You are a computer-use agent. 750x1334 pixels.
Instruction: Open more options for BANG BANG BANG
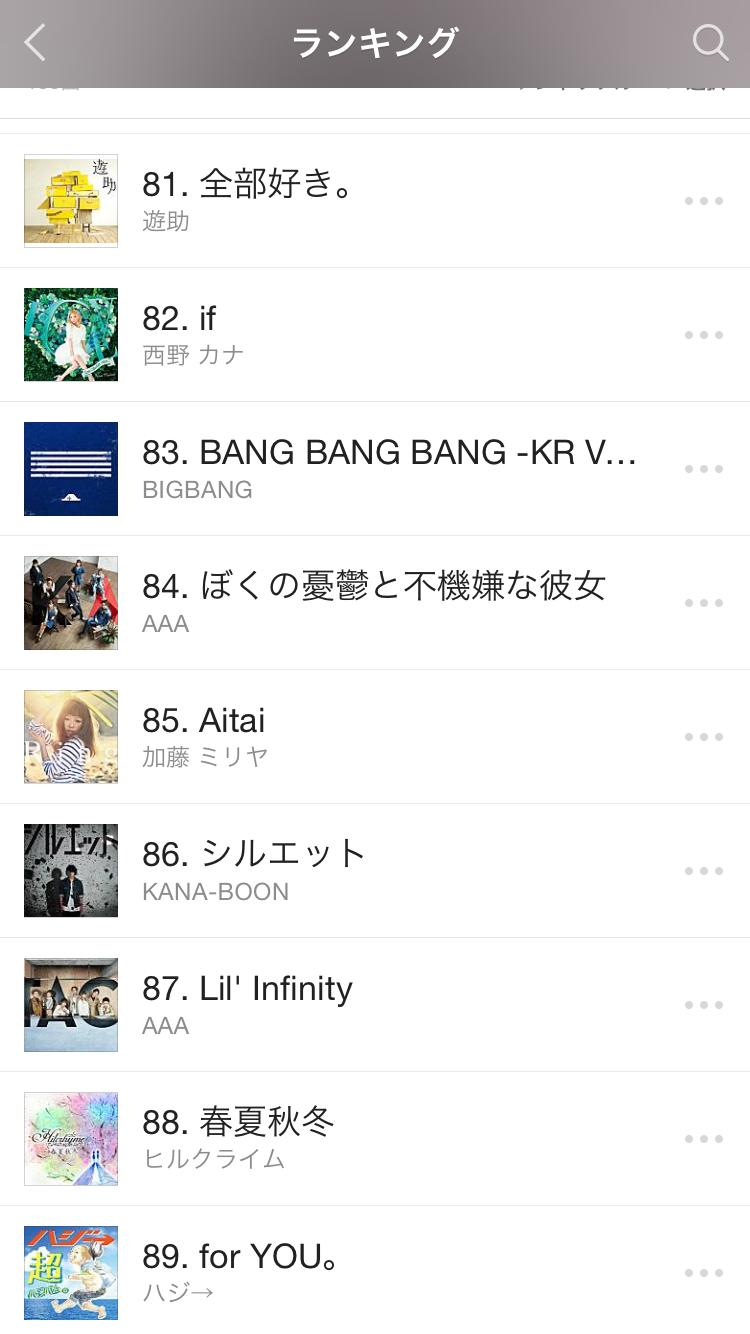click(x=704, y=469)
